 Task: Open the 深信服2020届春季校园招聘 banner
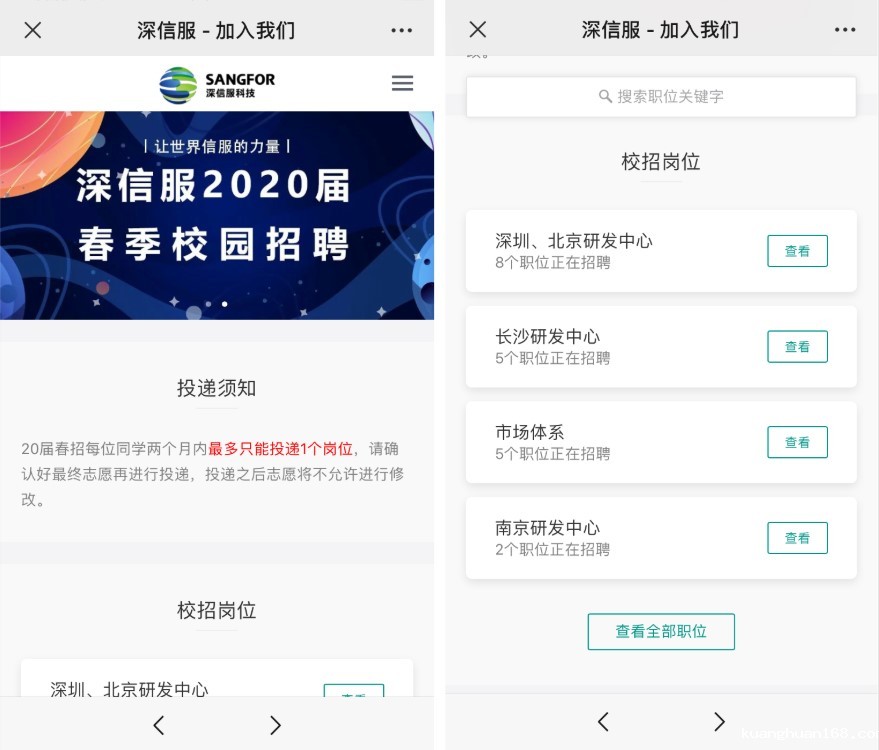click(x=216, y=214)
